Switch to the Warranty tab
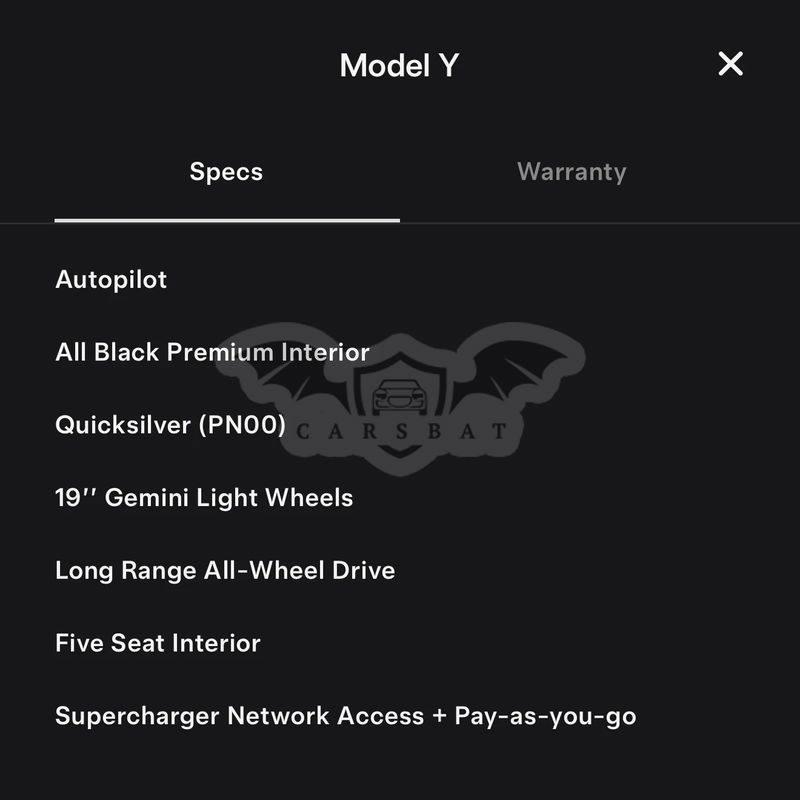 [571, 172]
